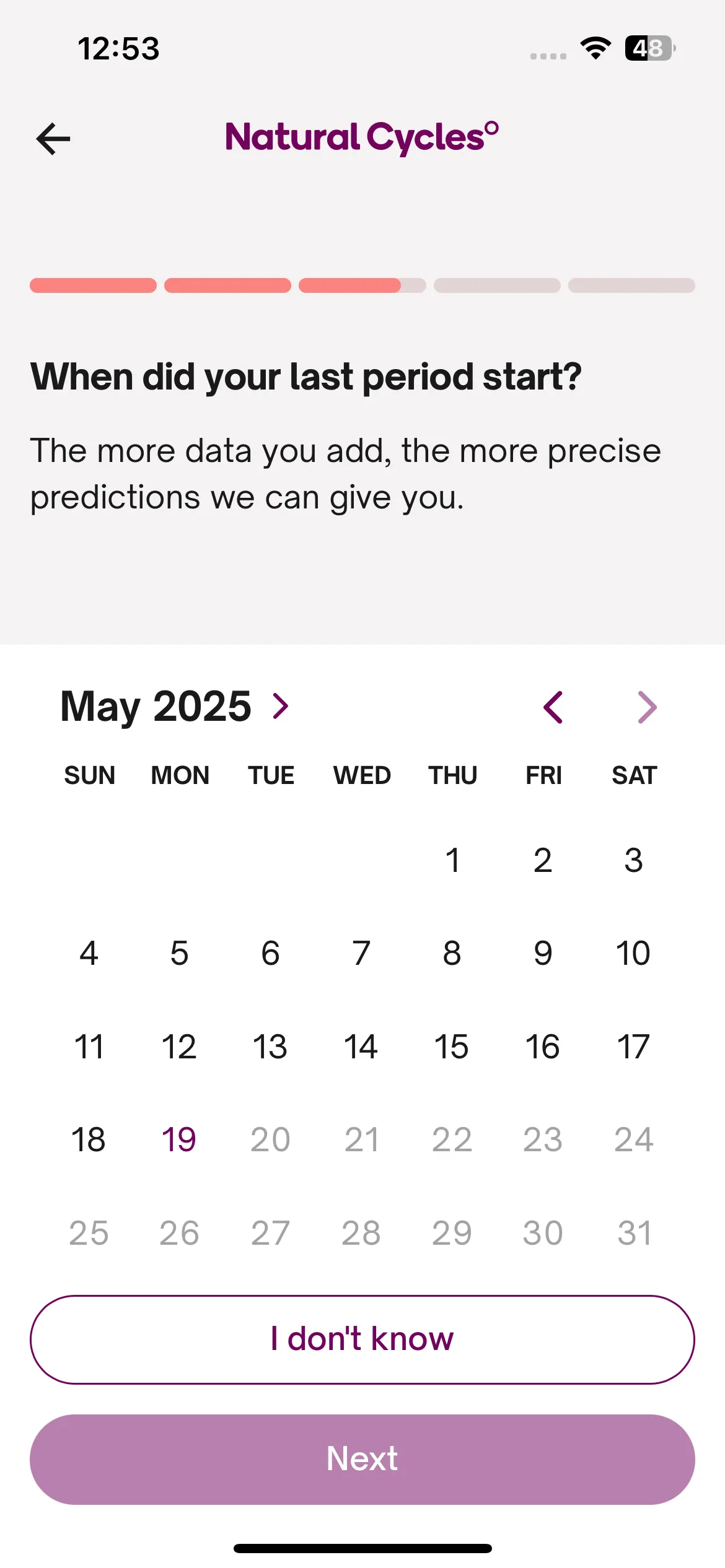
Task: Select May 3 on the calendar
Action: point(633,860)
